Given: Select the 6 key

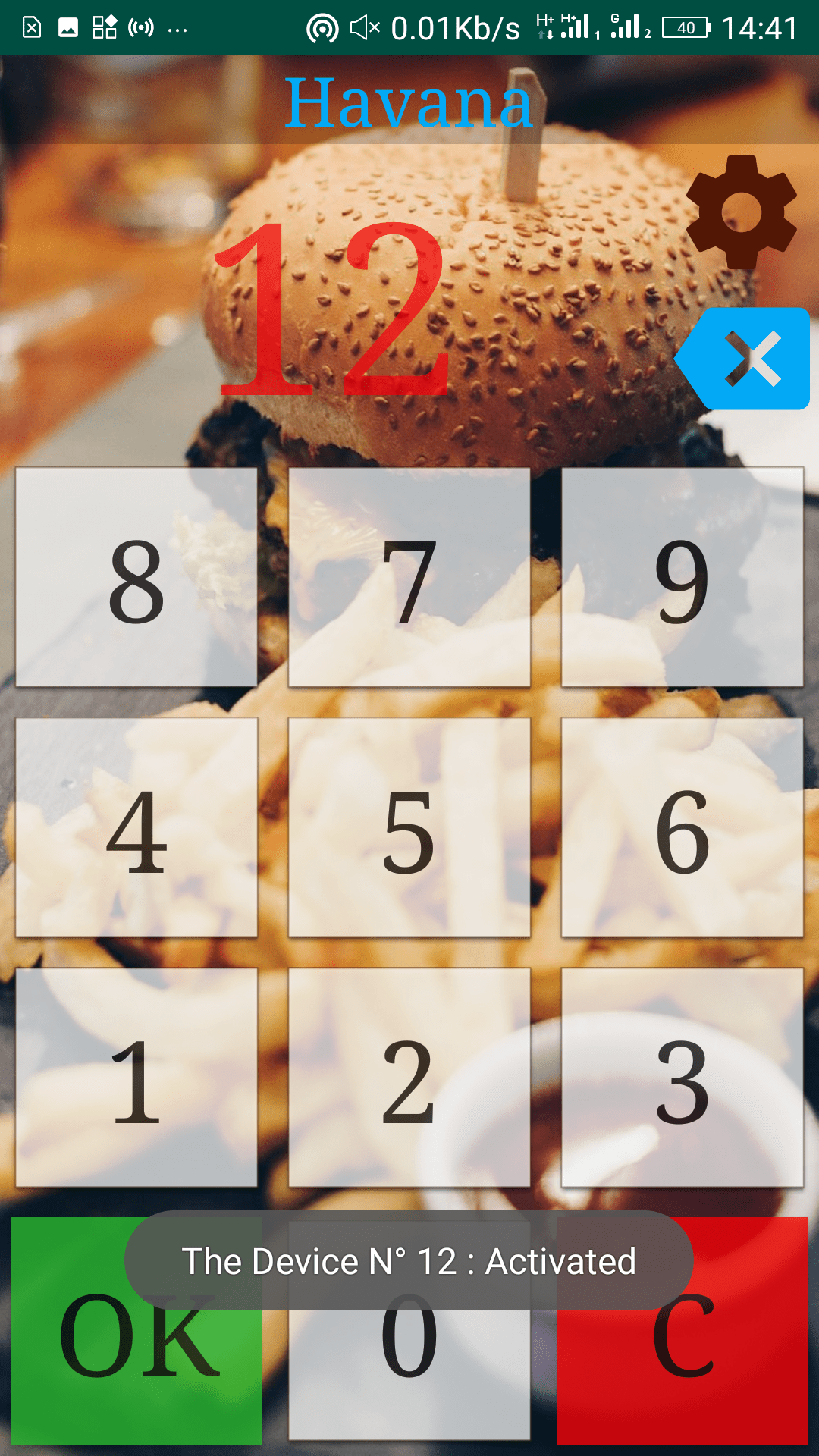Looking at the screenshot, I should click(x=682, y=828).
